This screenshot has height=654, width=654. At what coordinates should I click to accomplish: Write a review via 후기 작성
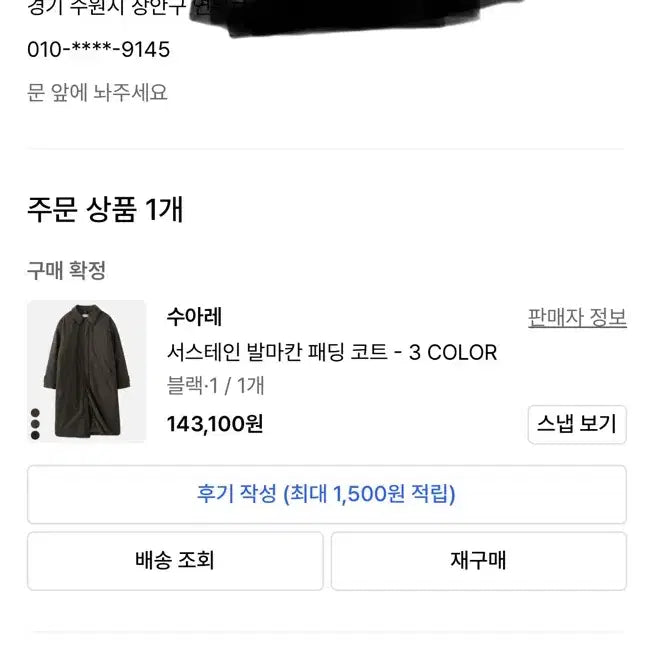pyautogui.click(x=327, y=494)
